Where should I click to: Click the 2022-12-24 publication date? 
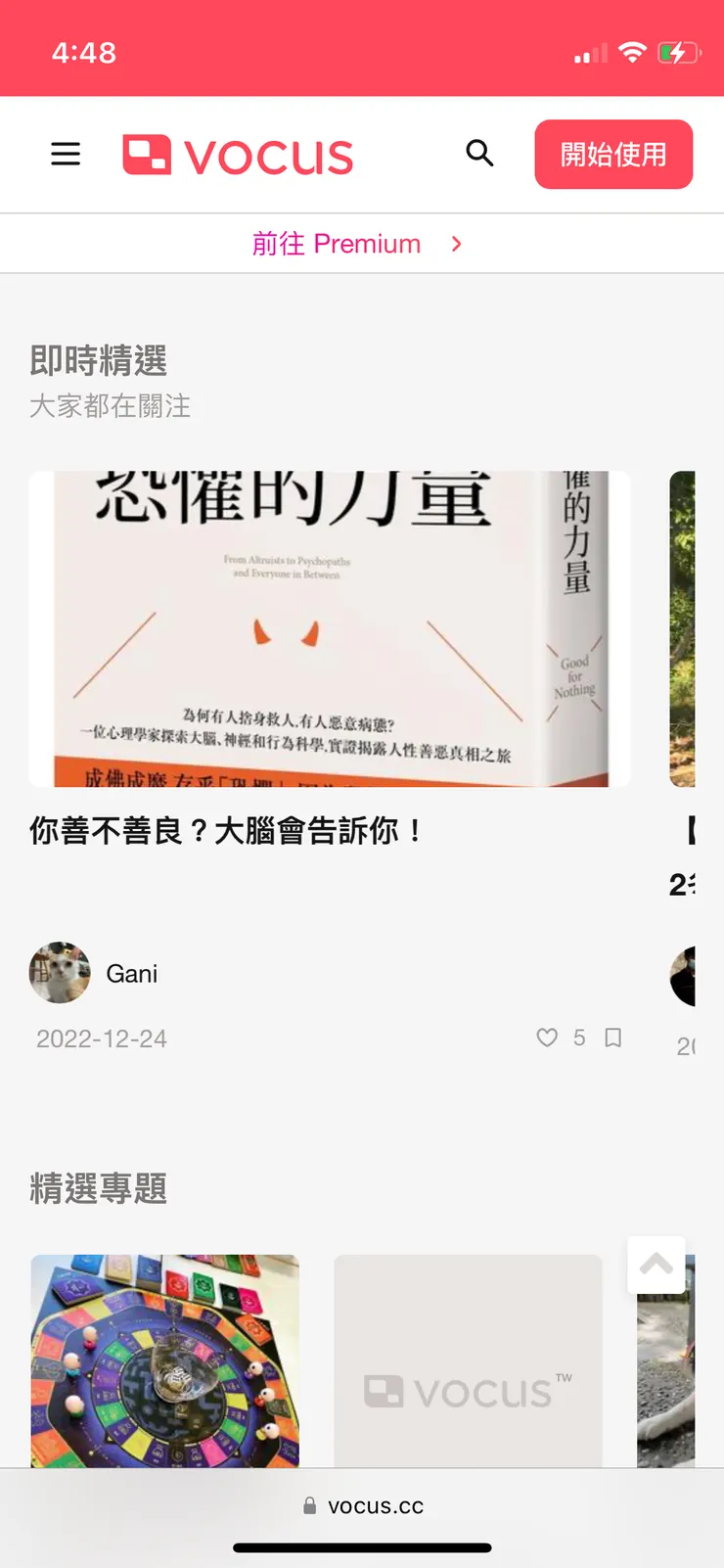click(x=101, y=1038)
